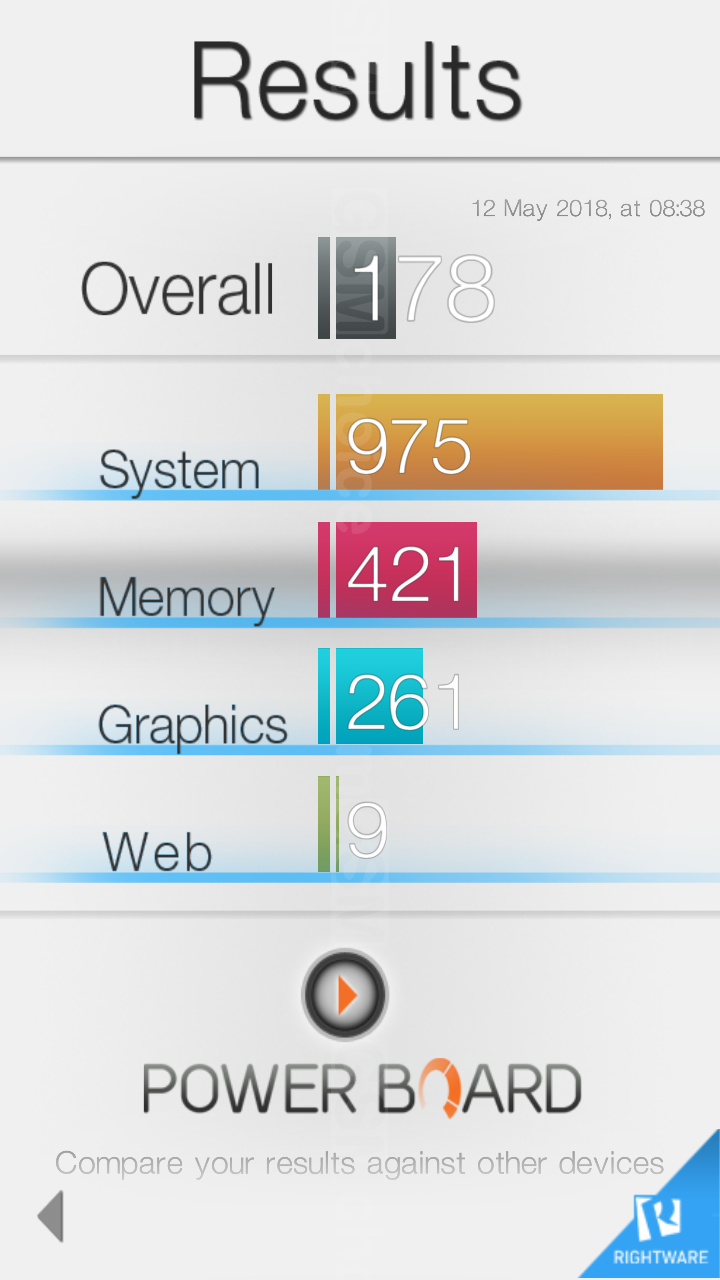Open Power Board with the orange arrow button

(345, 994)
